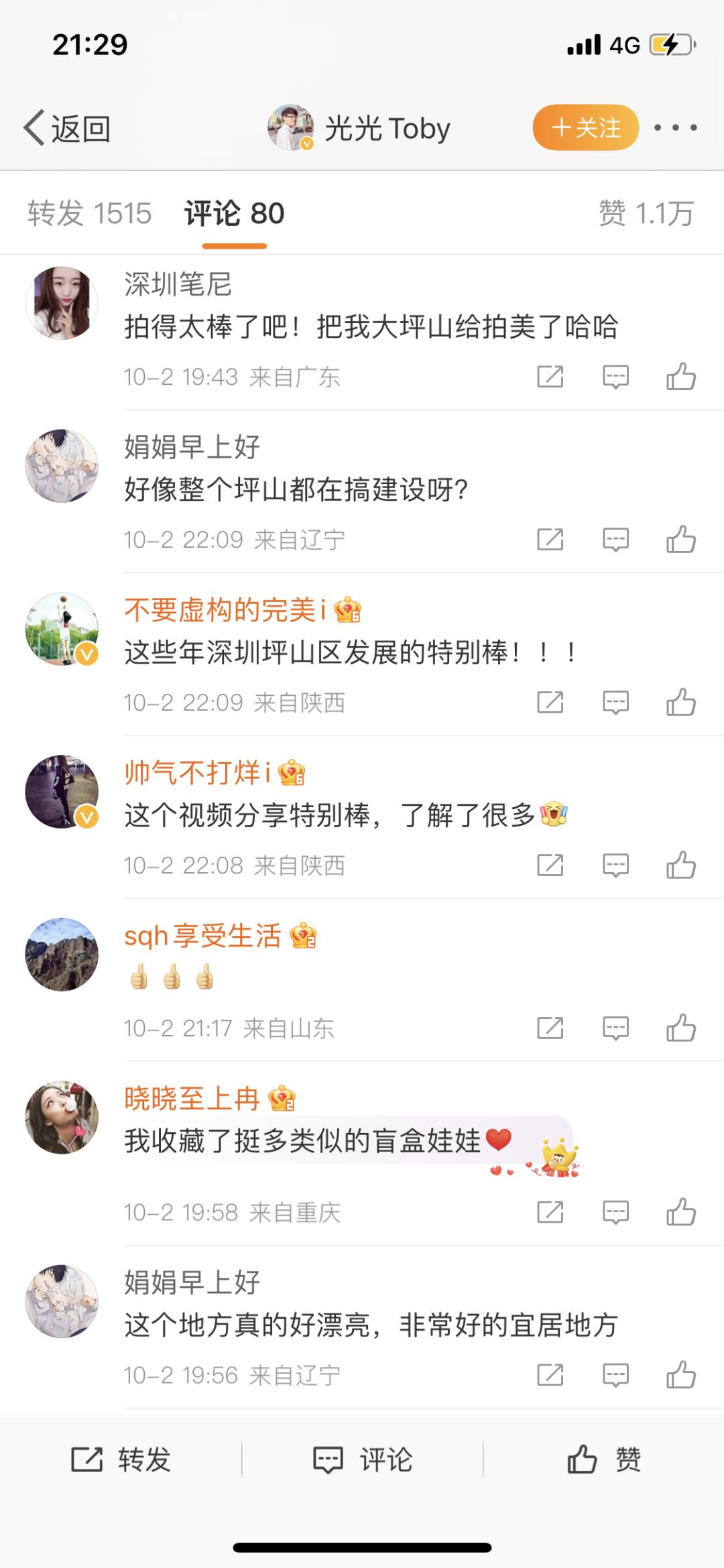Open 深圳笔尼's profile avatar
This screenshot has width=724, height=1568.
click(62, 303)
